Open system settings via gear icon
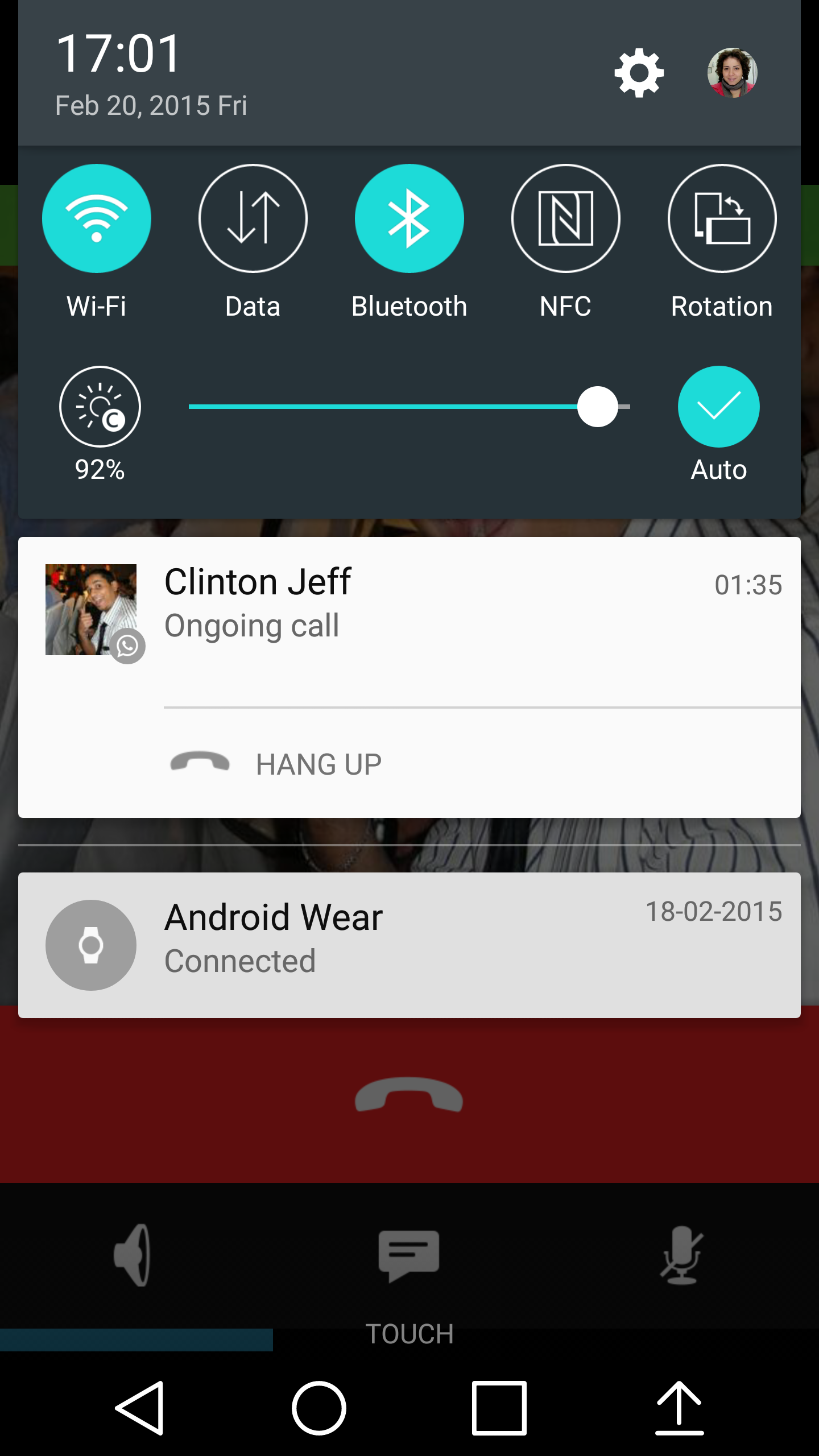Screen dimensions: 819x1456 tap(639, 73)
